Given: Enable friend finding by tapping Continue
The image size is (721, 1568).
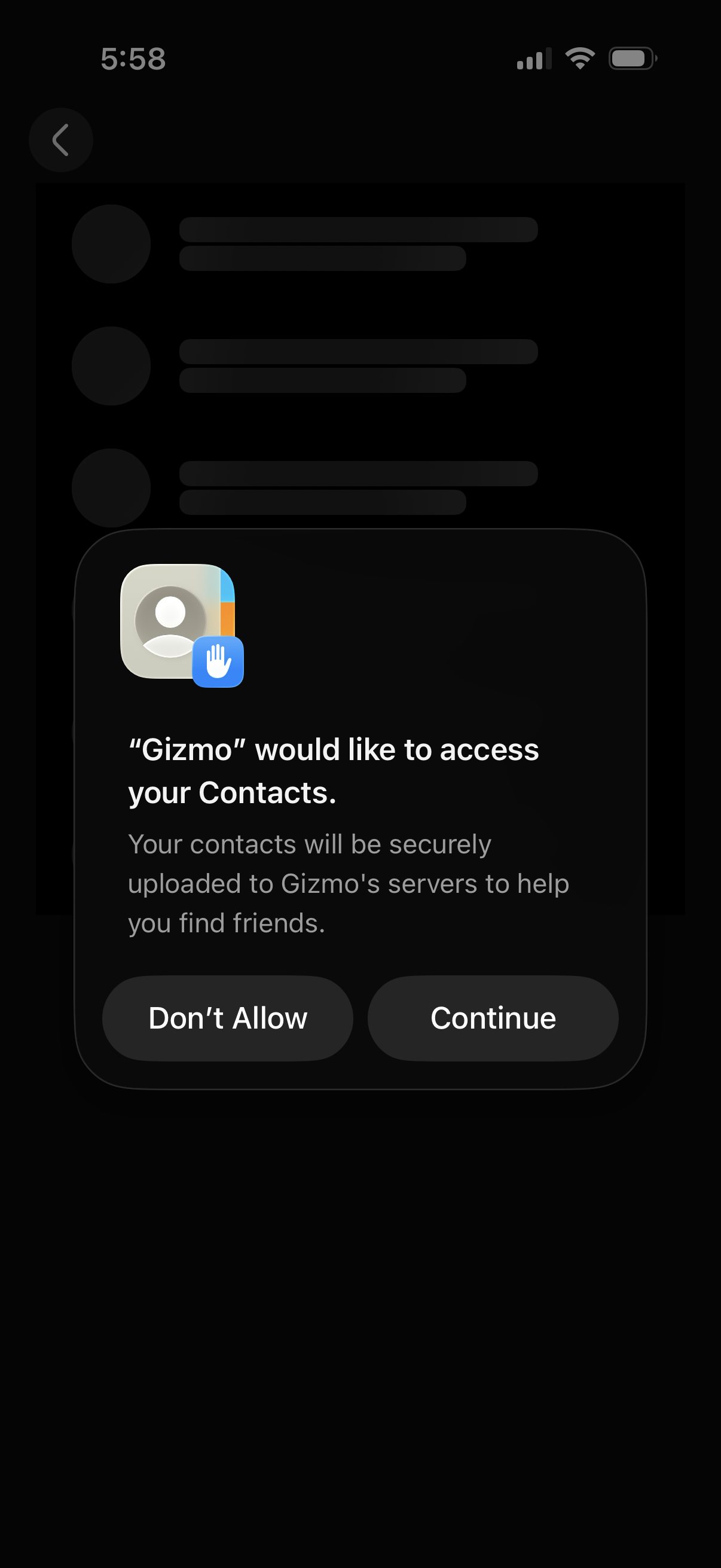Looking at the screenshot, I should pos(493,1018).
